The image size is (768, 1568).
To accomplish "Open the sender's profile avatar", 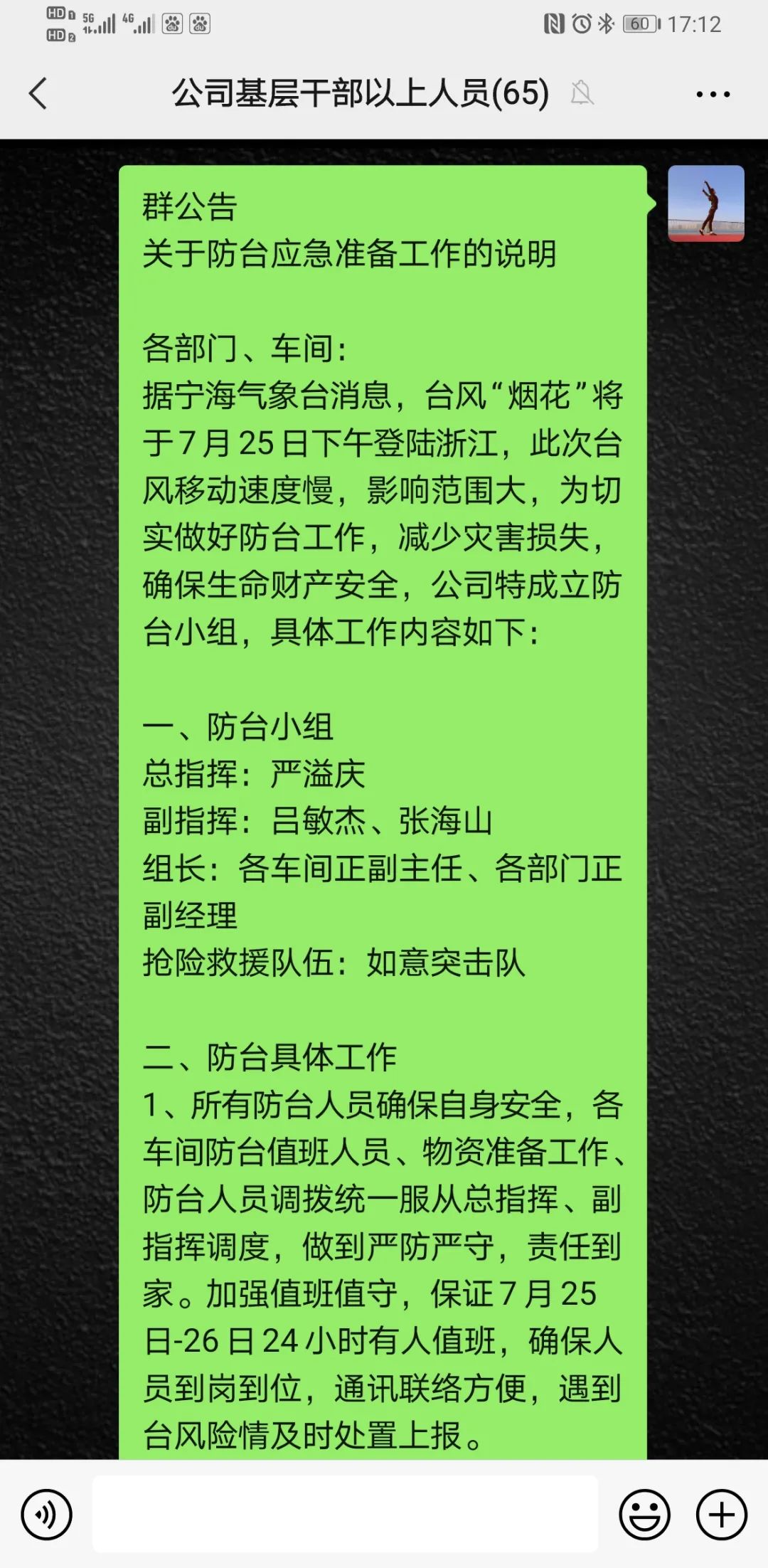I will 705,203.
